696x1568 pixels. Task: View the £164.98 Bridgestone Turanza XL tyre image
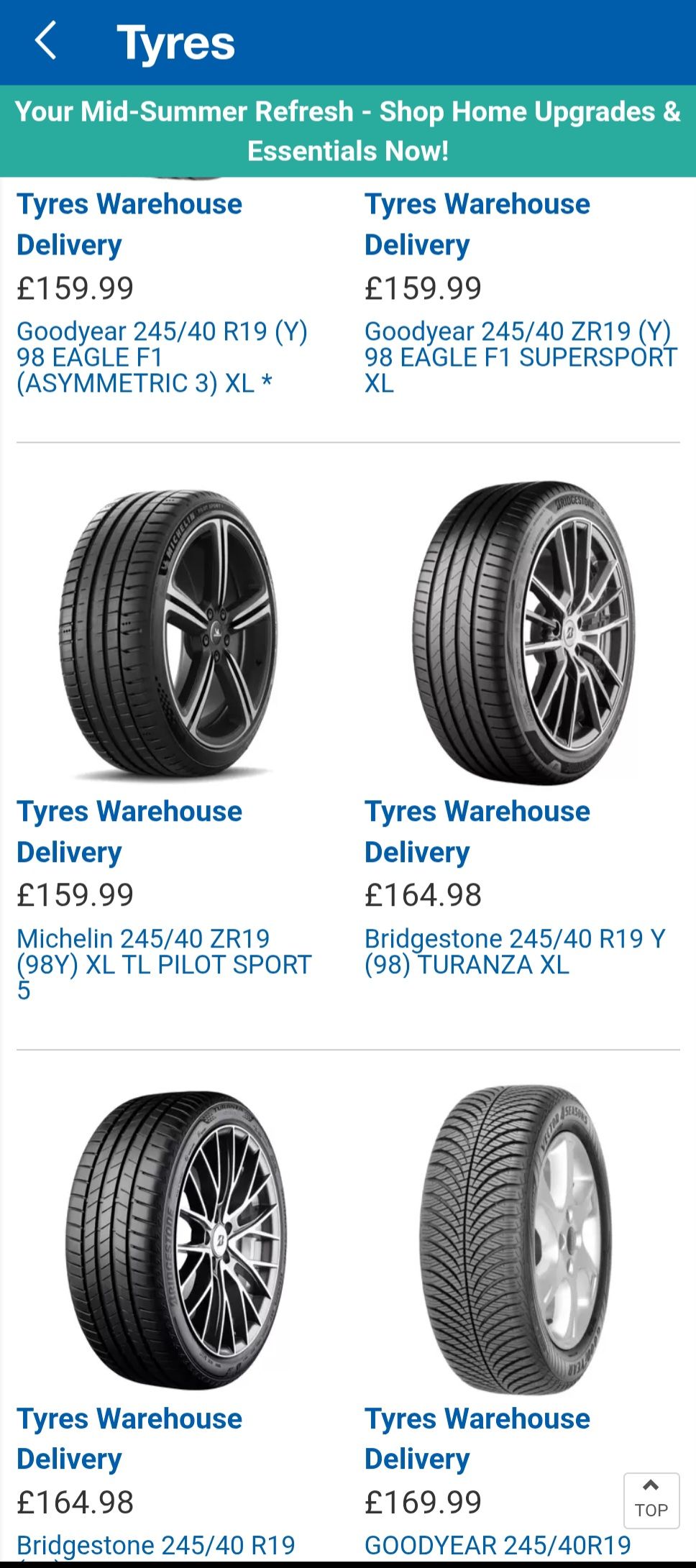click(523, 632)
